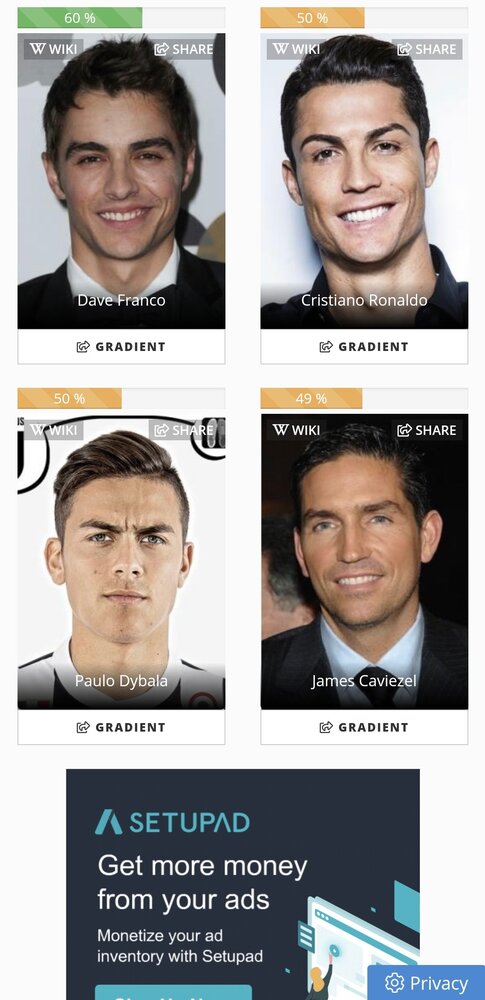The height and width of the screenshot is (1000, 485).
Task: Share the James Caviezel result
Action: tap(427, 430)
